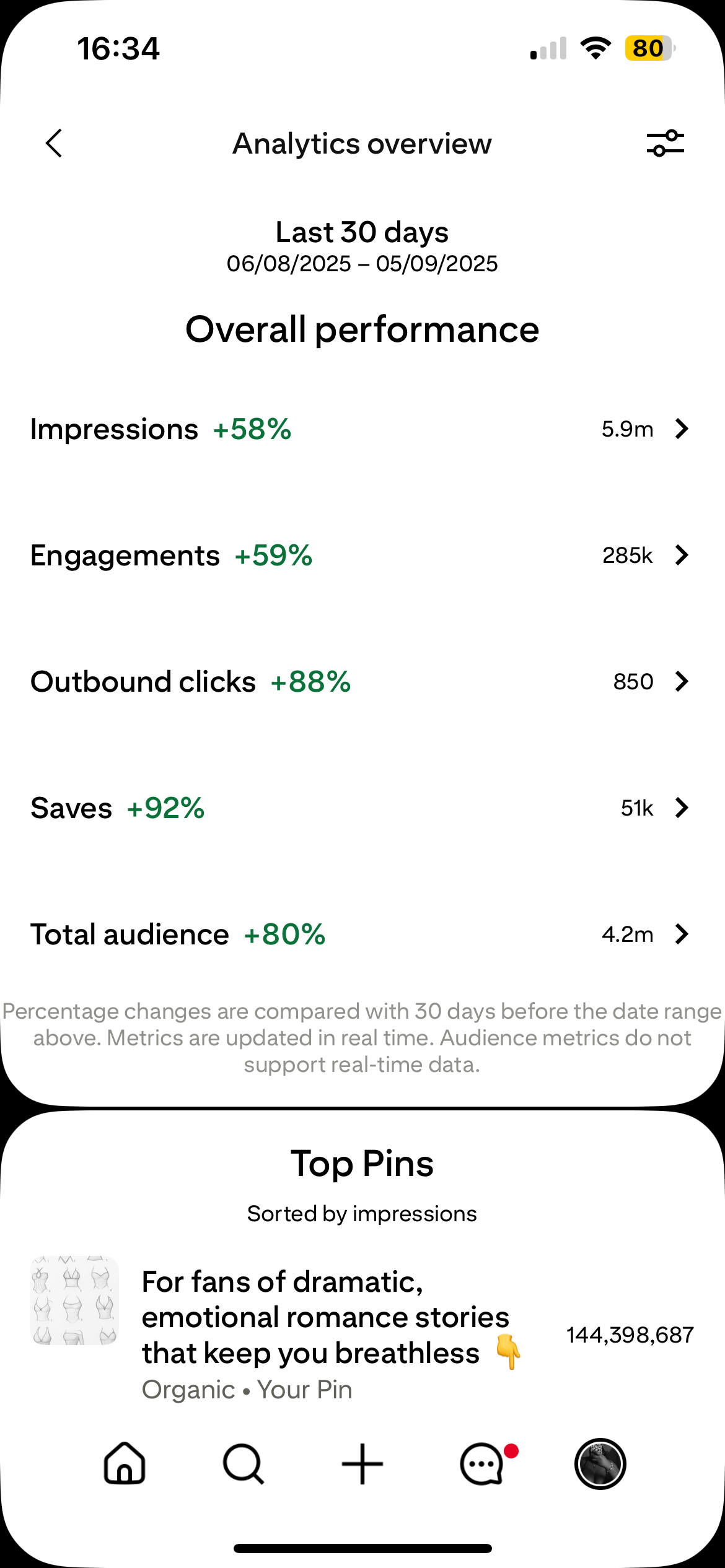Switch to the Search tab
The width and height of the screenshot is (725, 1568).
pos(244,1464)
